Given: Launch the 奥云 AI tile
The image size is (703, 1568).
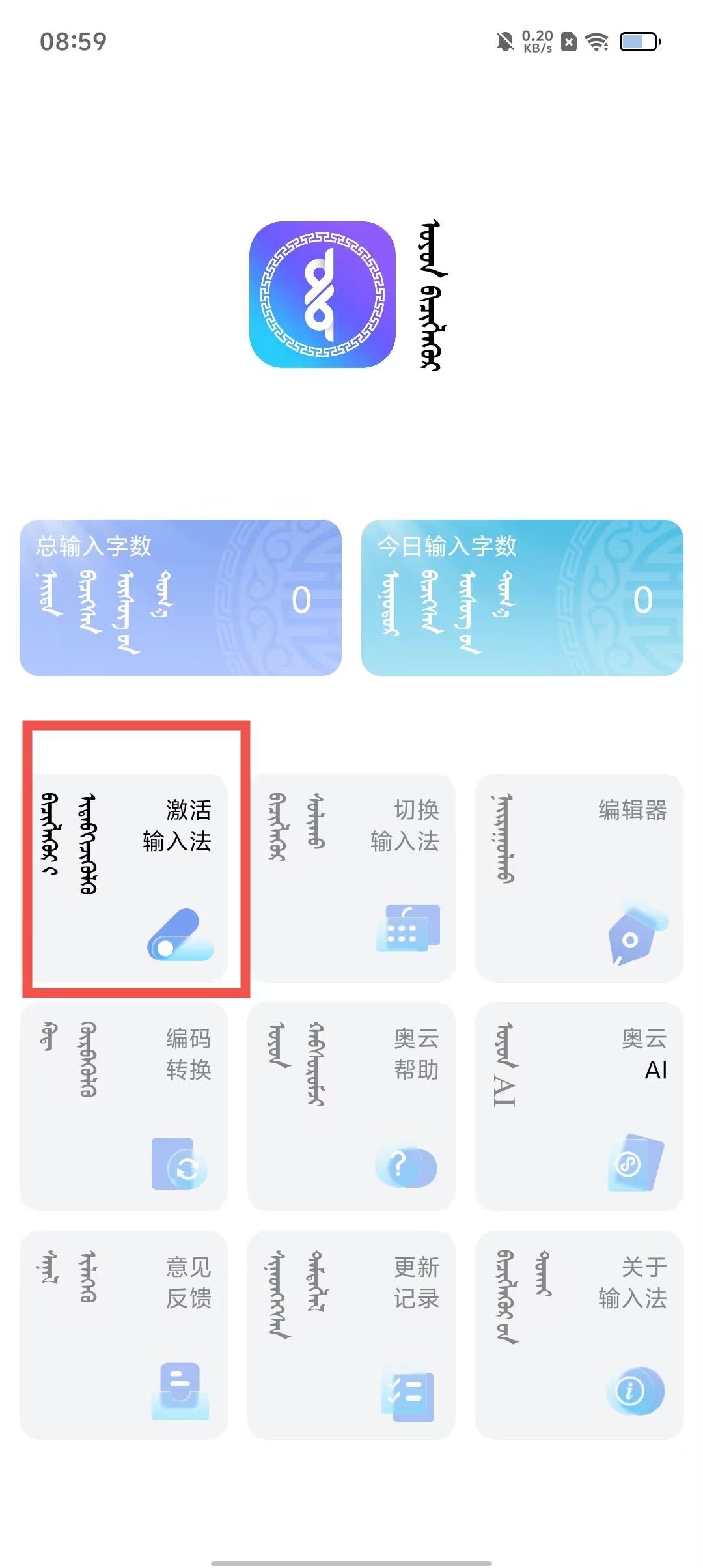Looking at the screenshot, I should point(579,1106).
